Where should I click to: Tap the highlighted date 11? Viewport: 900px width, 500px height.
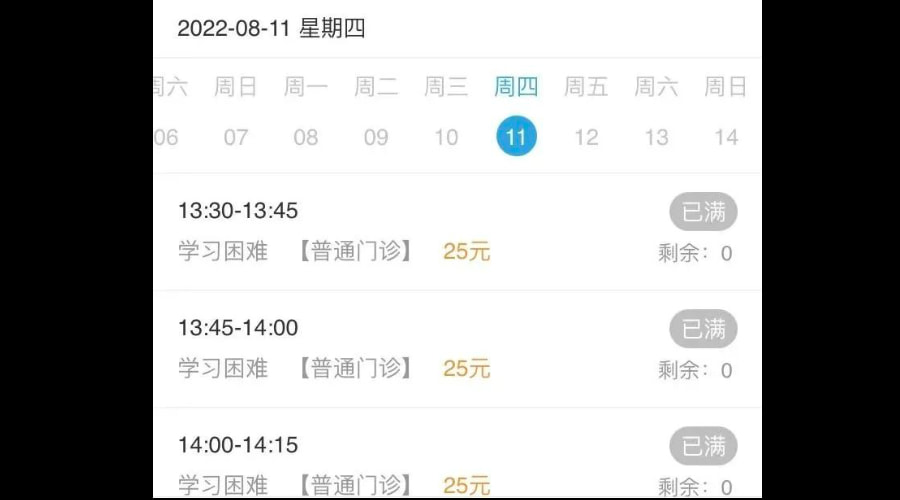(516, 137)
